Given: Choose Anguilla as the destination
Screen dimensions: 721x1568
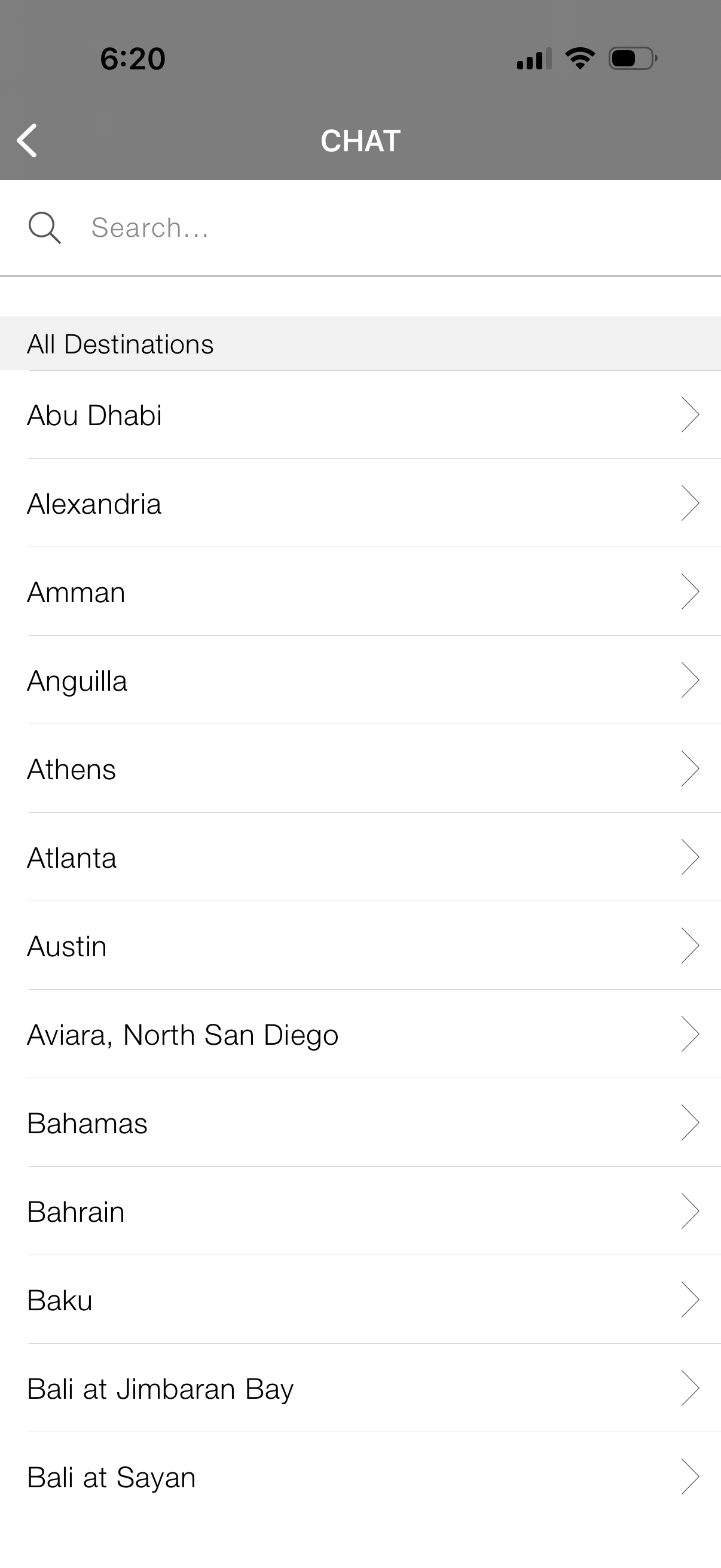Looking at the screenshot, I should point(360,681).
